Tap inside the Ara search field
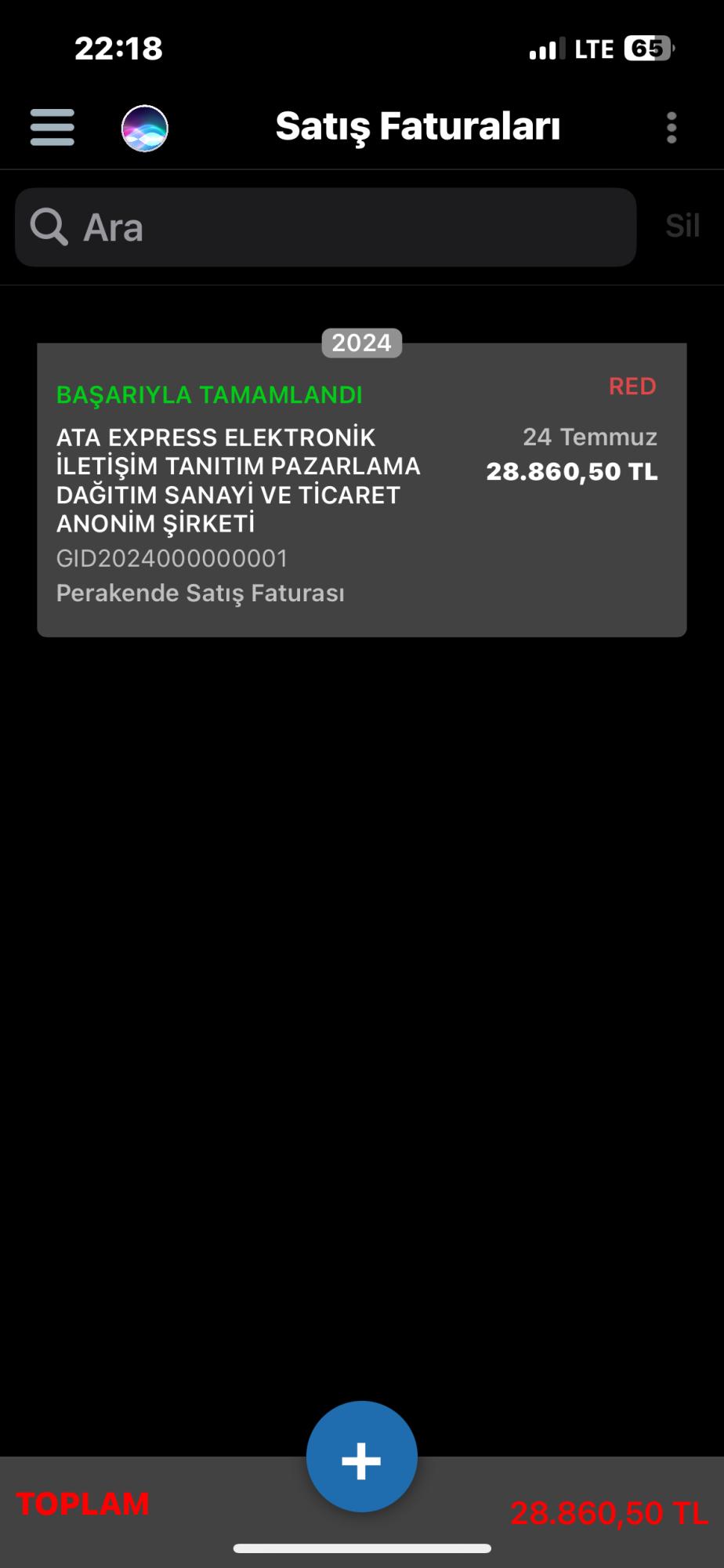The width and height of the screenshot is (724, 1568). 325,227
